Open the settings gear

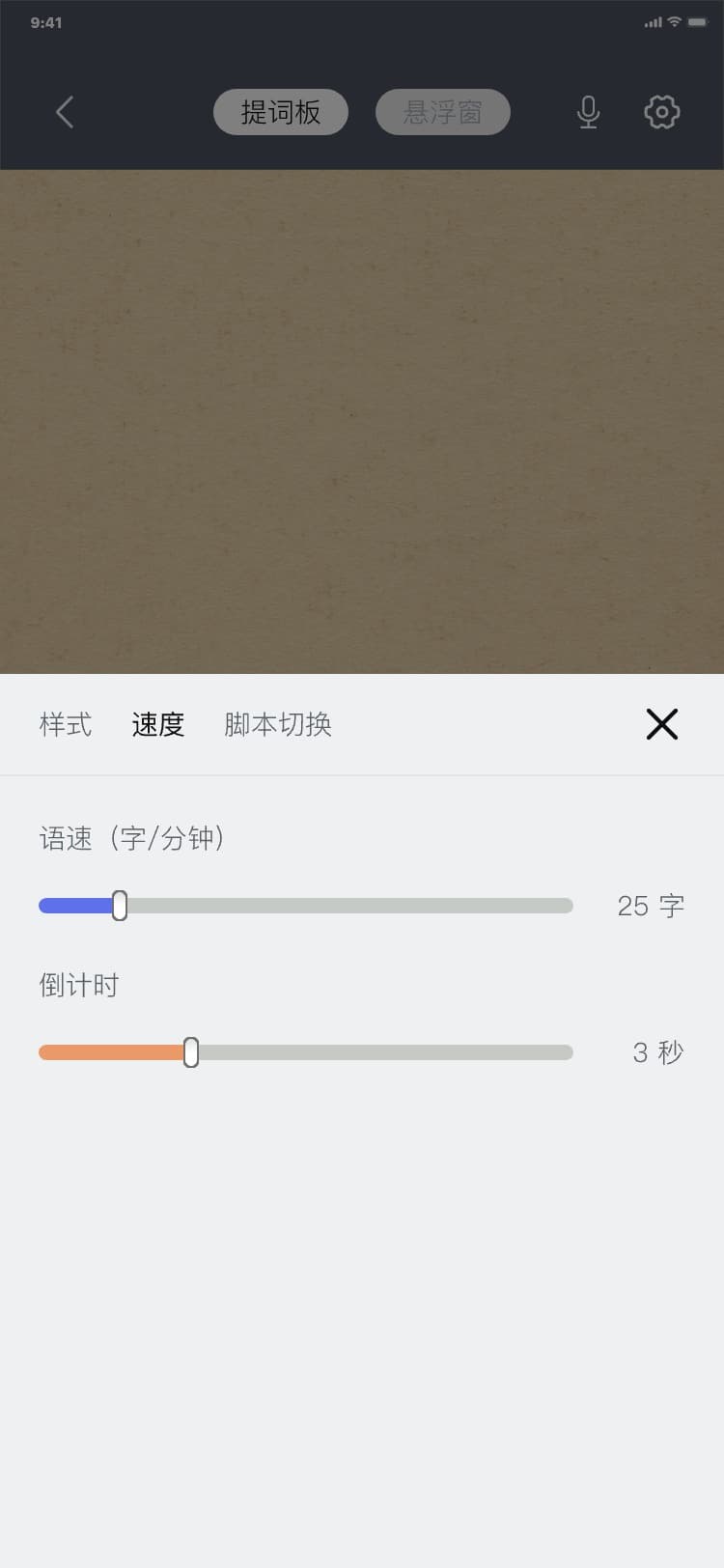point(661,112)
